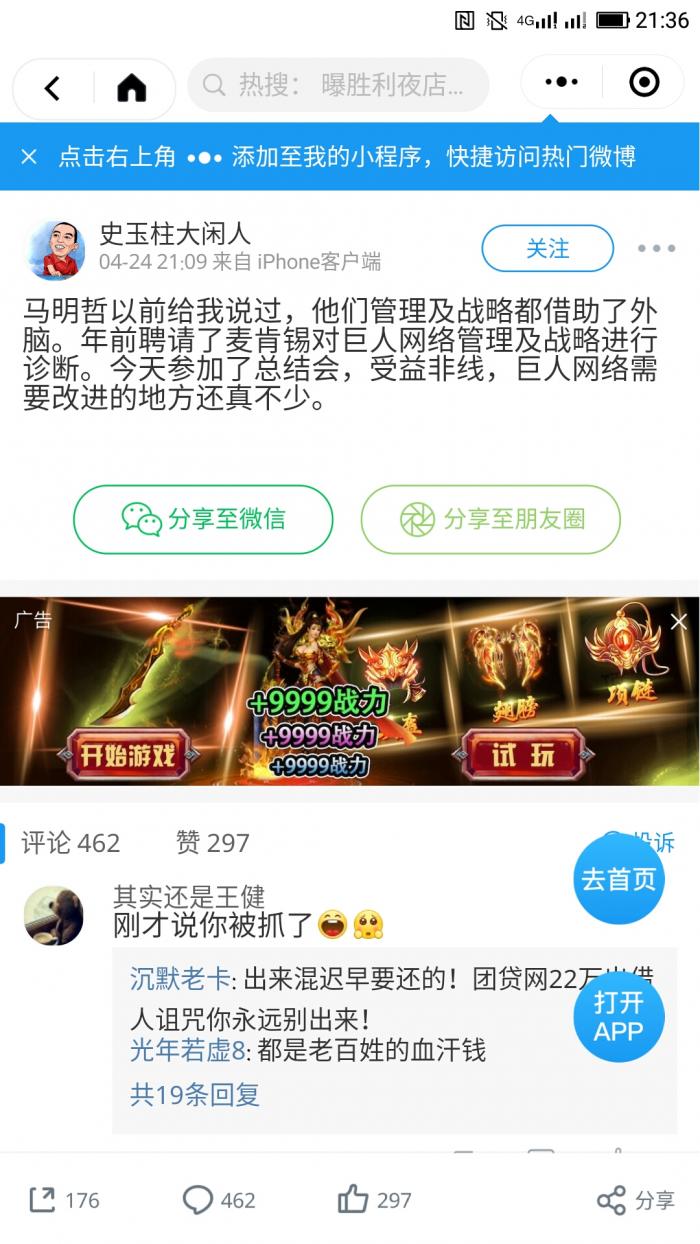The image size is (700, 1244).
Task: Share the post via 分享至朋友圈
Action: click(490, 519)
